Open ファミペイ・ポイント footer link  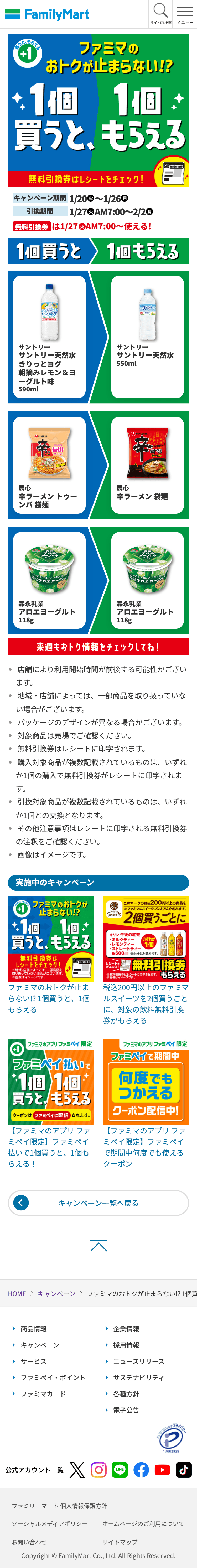pos(53,1378)
